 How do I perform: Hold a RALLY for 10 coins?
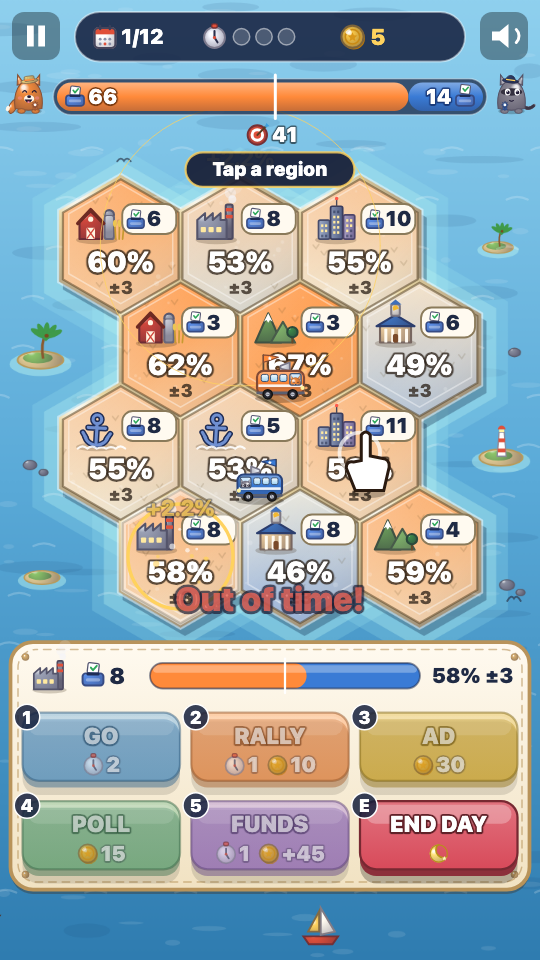270,748
